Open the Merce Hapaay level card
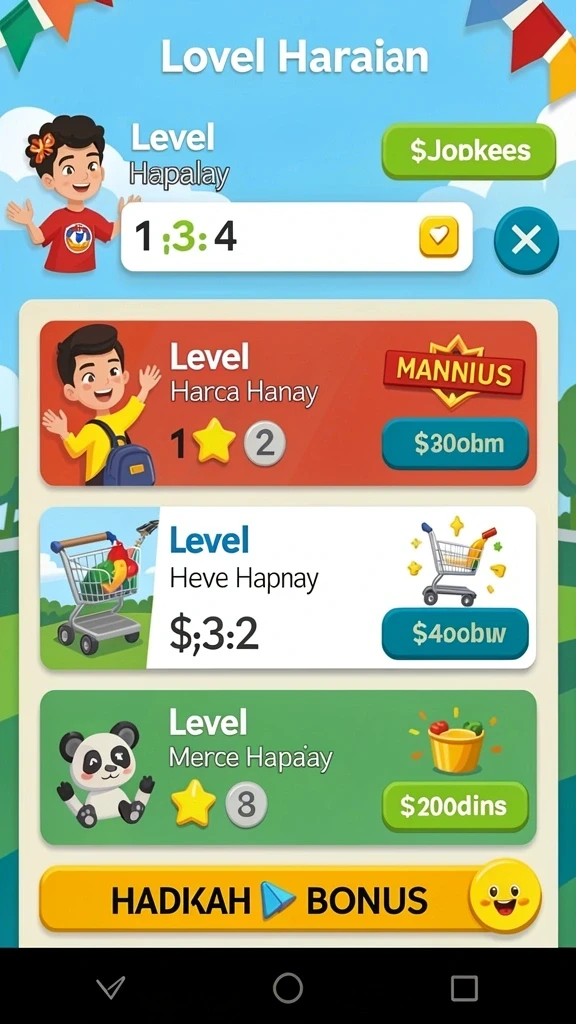Image resolution: width=576 pixels, height=1024 pixels. tap(288, 767)
